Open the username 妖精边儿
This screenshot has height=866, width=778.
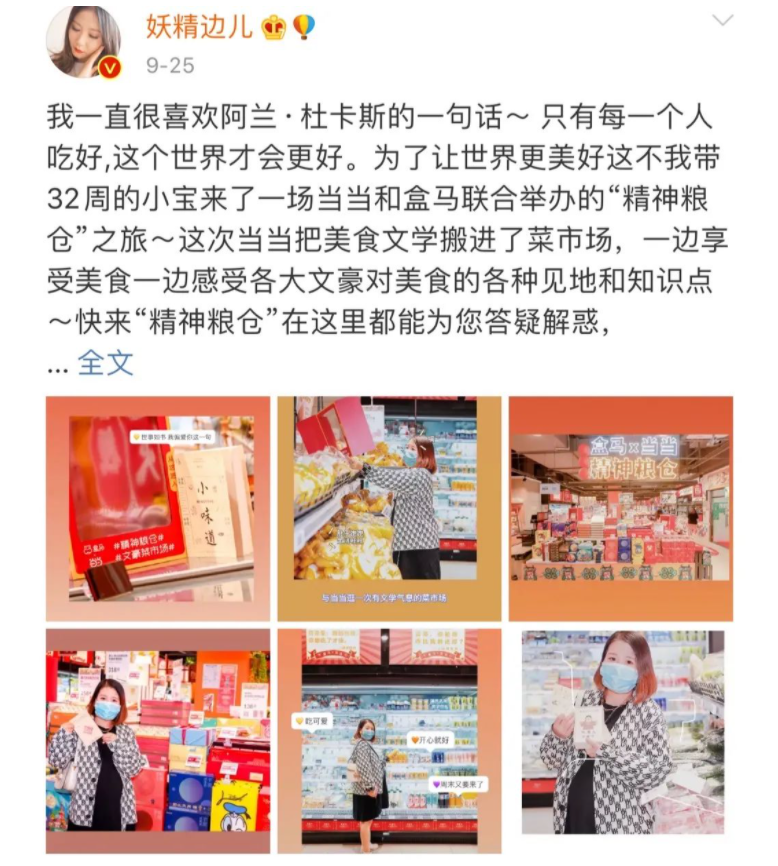click(x=199, y=27)
